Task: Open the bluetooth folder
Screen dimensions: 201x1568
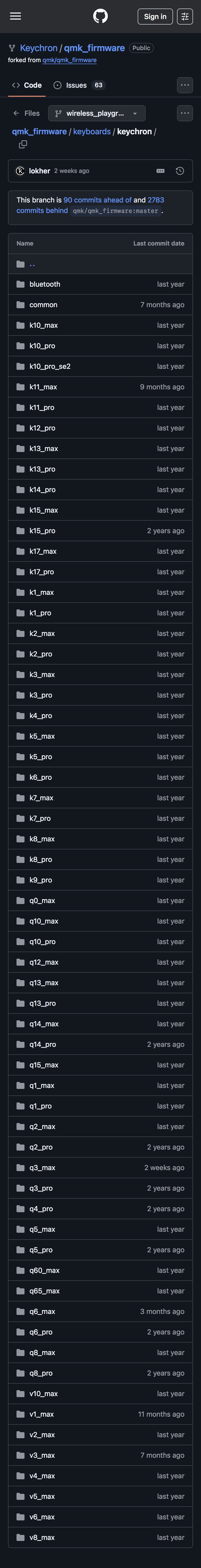Action: 45,284
